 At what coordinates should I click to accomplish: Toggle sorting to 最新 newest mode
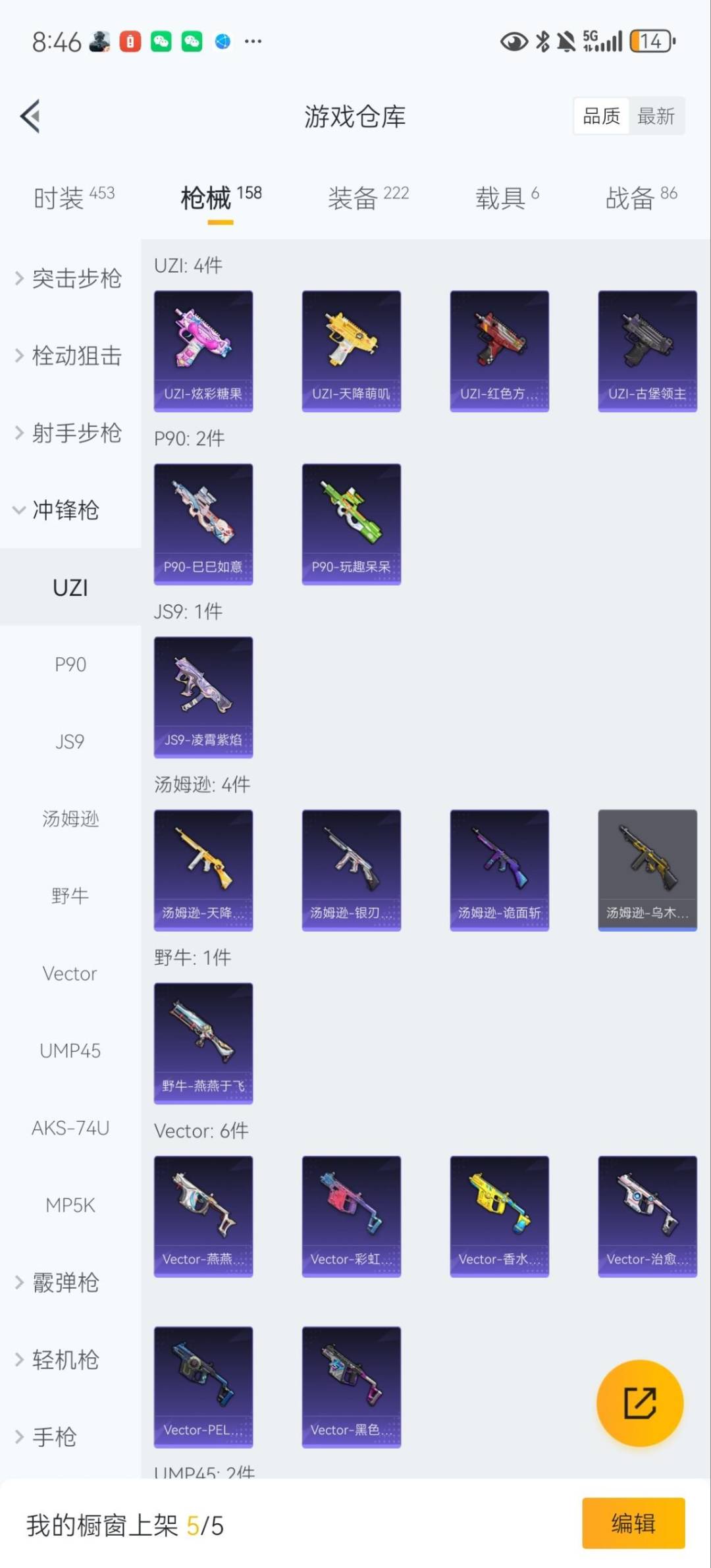(657, 115)
